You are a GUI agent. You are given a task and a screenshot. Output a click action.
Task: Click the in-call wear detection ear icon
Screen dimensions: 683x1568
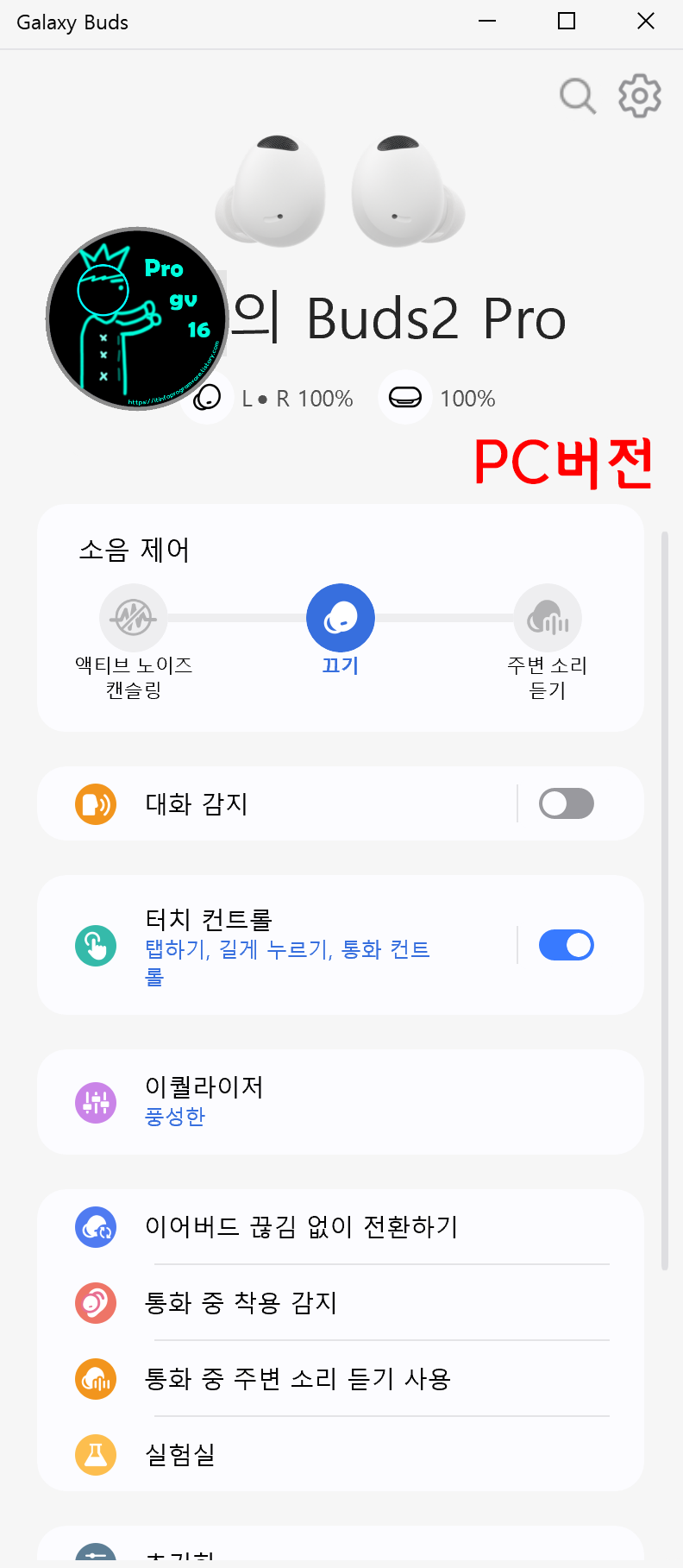coord(96,1303)
